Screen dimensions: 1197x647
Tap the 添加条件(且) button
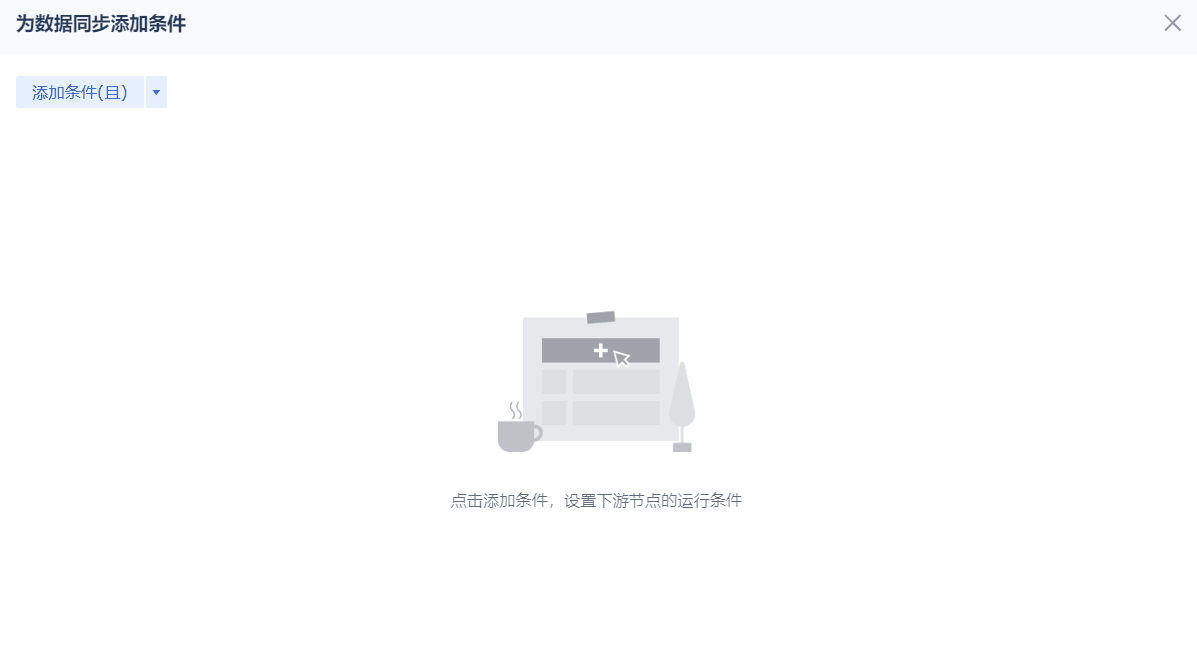point(80,92)
